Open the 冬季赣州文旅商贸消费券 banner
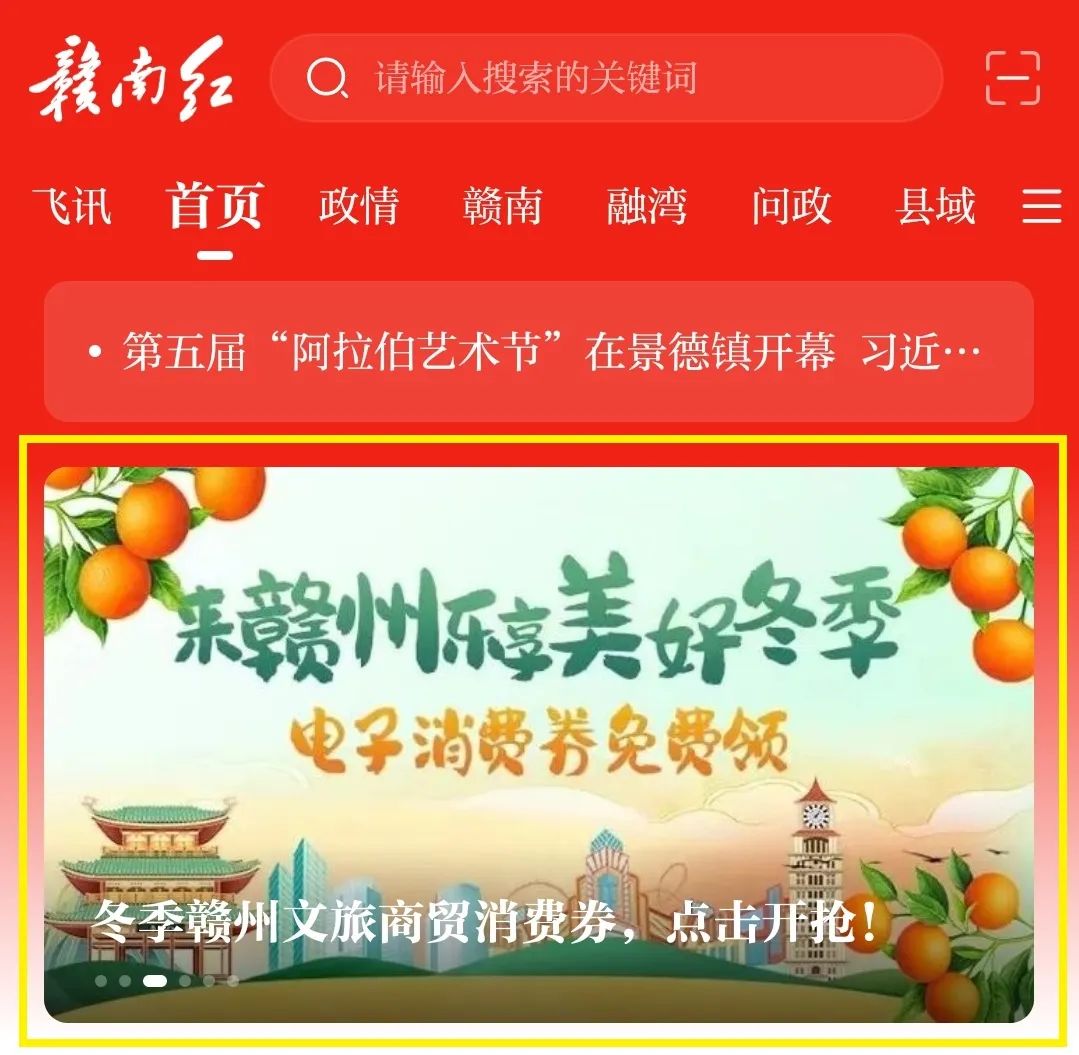This screenshot has width=1079, height=1055. click(x=538, y=743)
